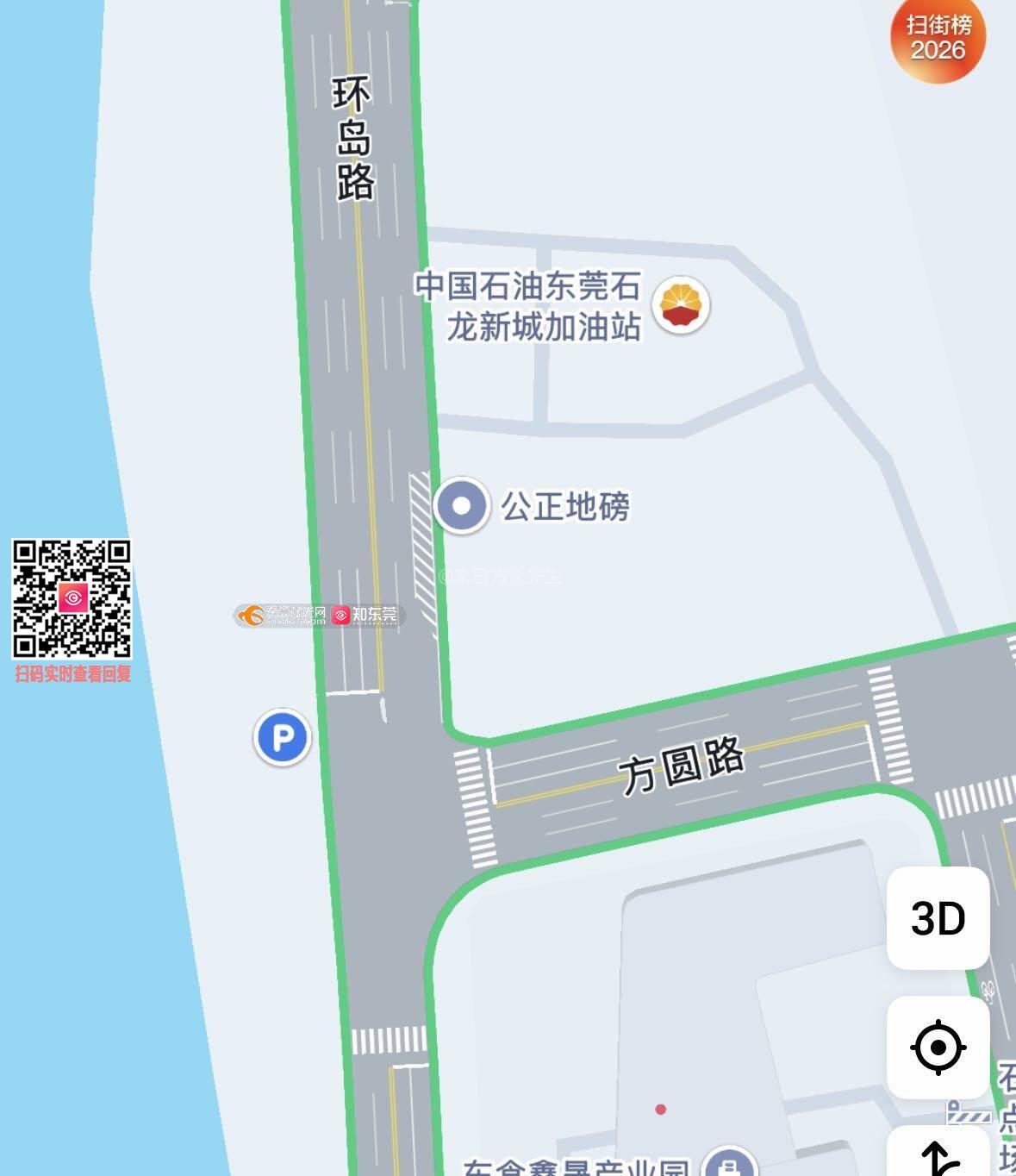
Task: Select the blue parking marker
Action: point(283,738)
